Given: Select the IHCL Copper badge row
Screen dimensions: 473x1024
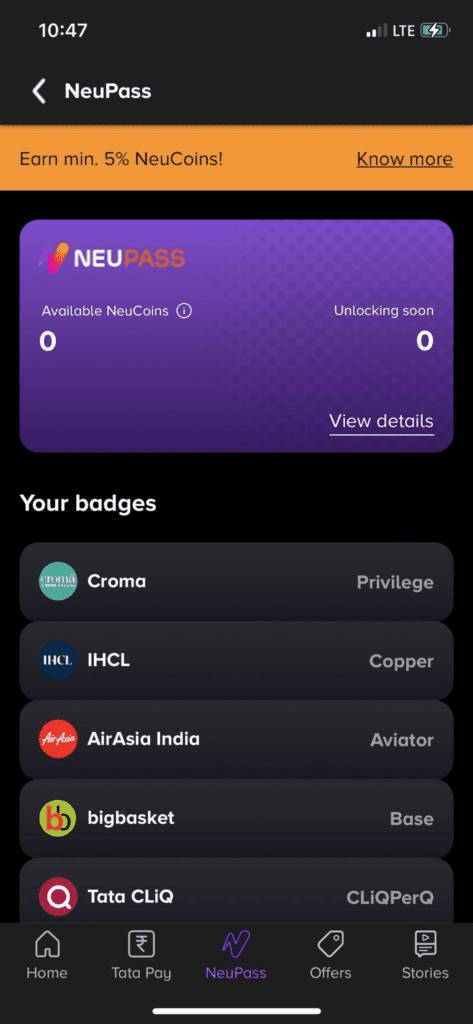Looking at the screenshot, I should tap(236, 660).
